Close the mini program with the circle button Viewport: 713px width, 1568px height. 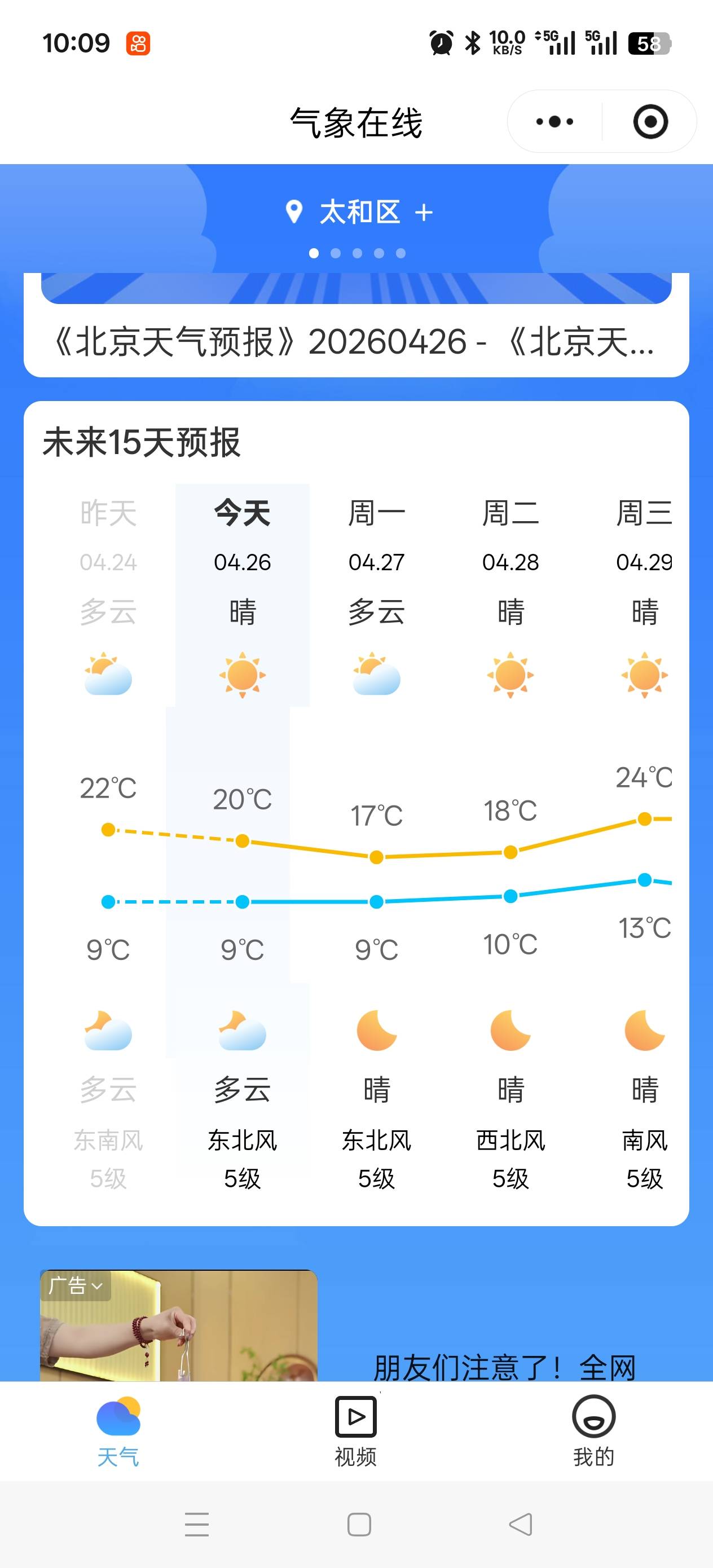(x=650, y=122)
